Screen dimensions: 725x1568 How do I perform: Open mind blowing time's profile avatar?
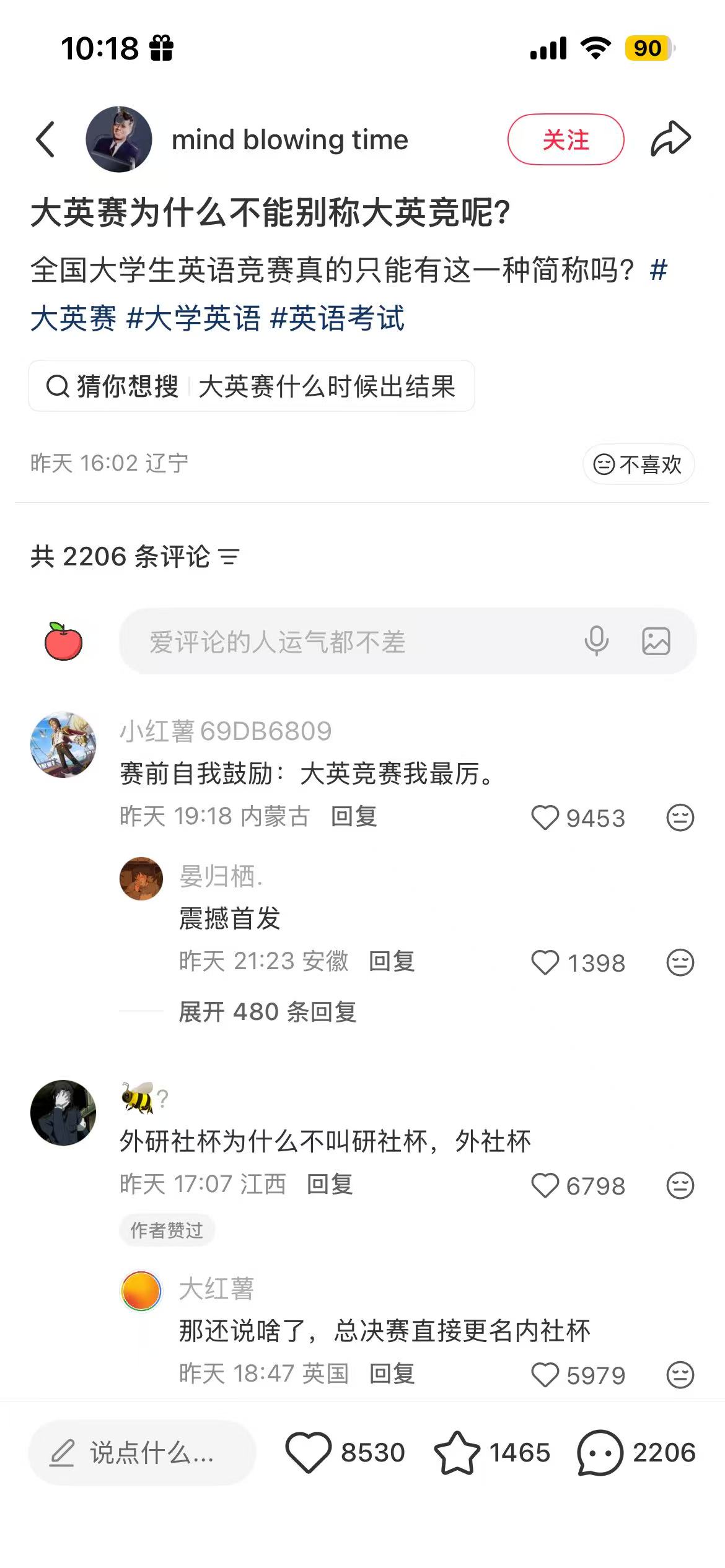(x=119, y=139)
